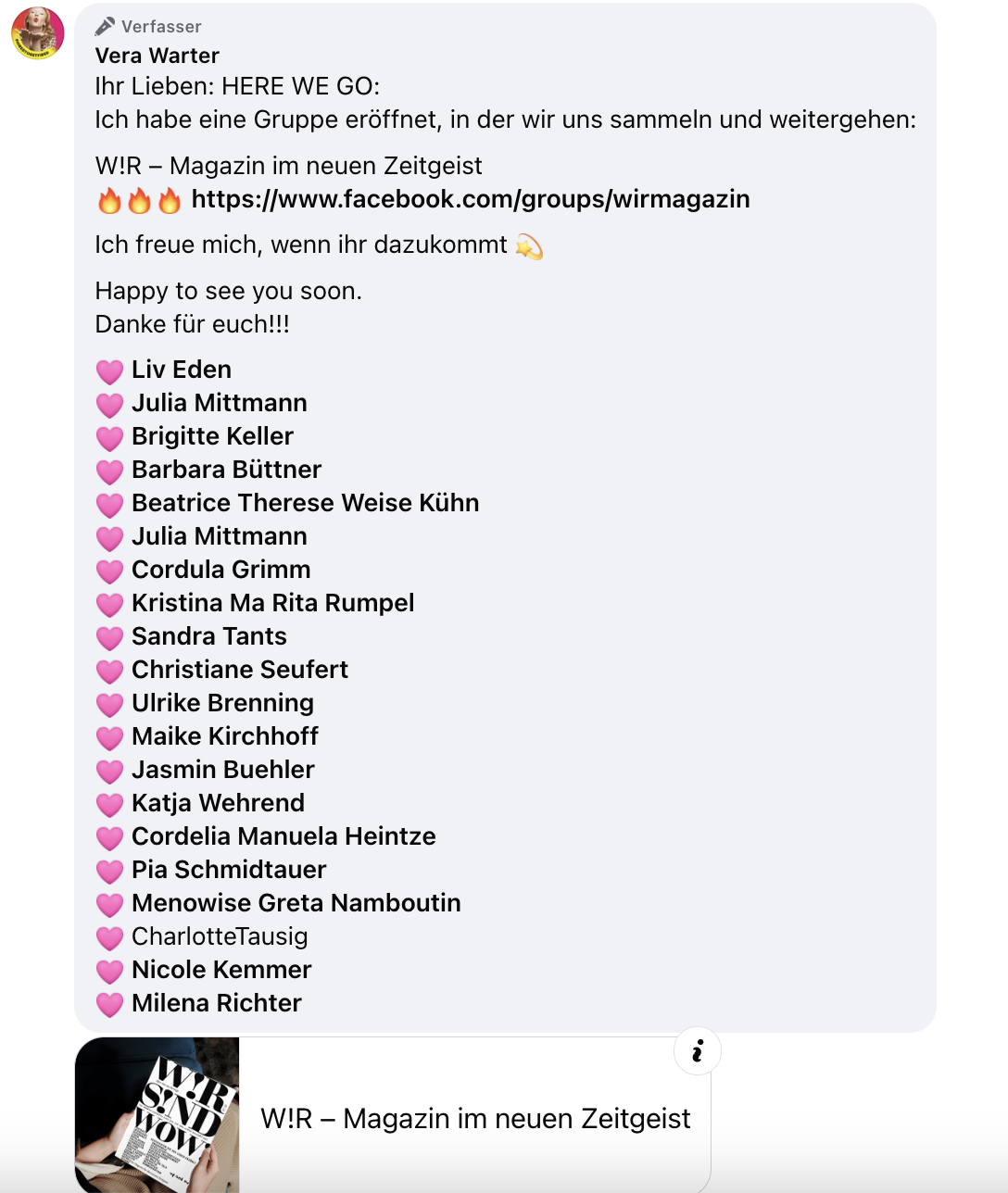Screen dimensions: 1008x1193
Task: Show link info via the i icon
Action: tap(698, 1051)
